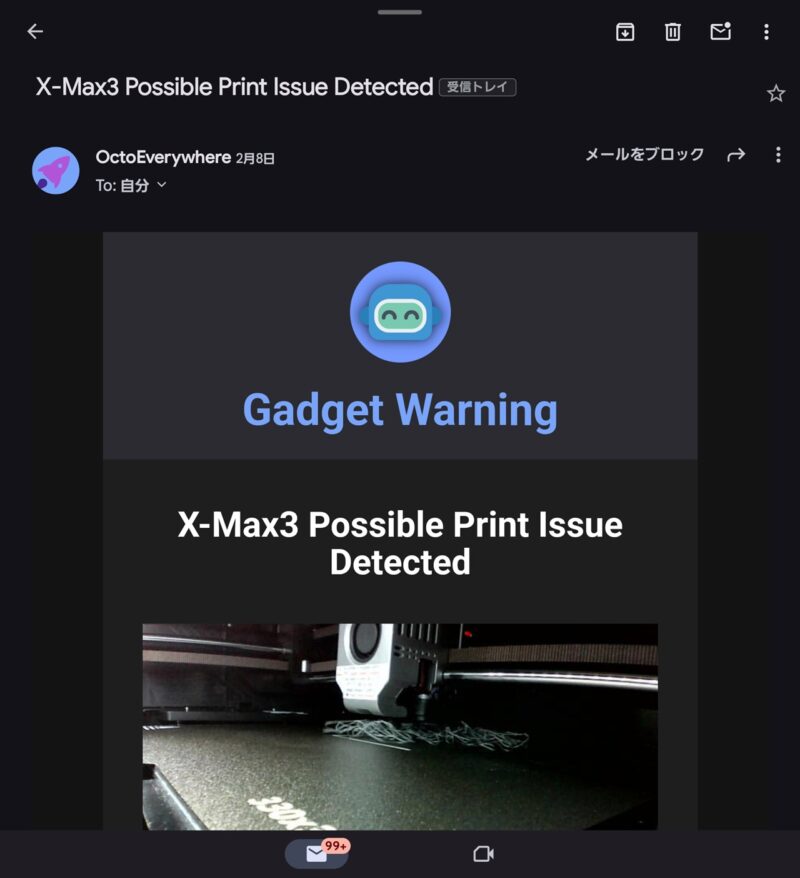Archive this email
Viewport: 800px width, 878px height.
(625, 32)
